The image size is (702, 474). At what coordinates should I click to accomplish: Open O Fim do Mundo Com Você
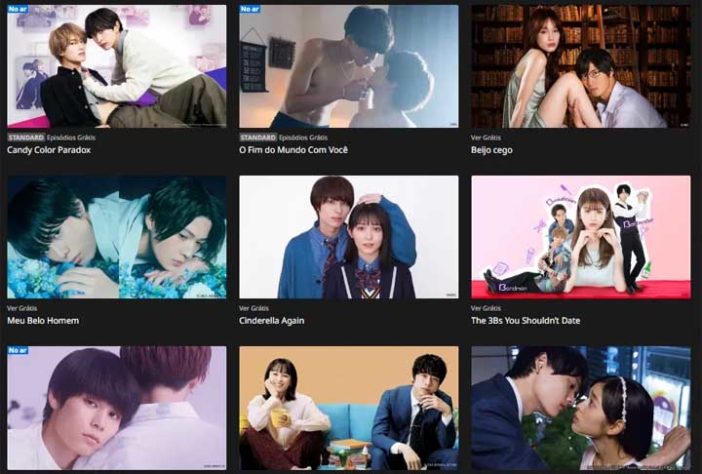pos(349,67)
